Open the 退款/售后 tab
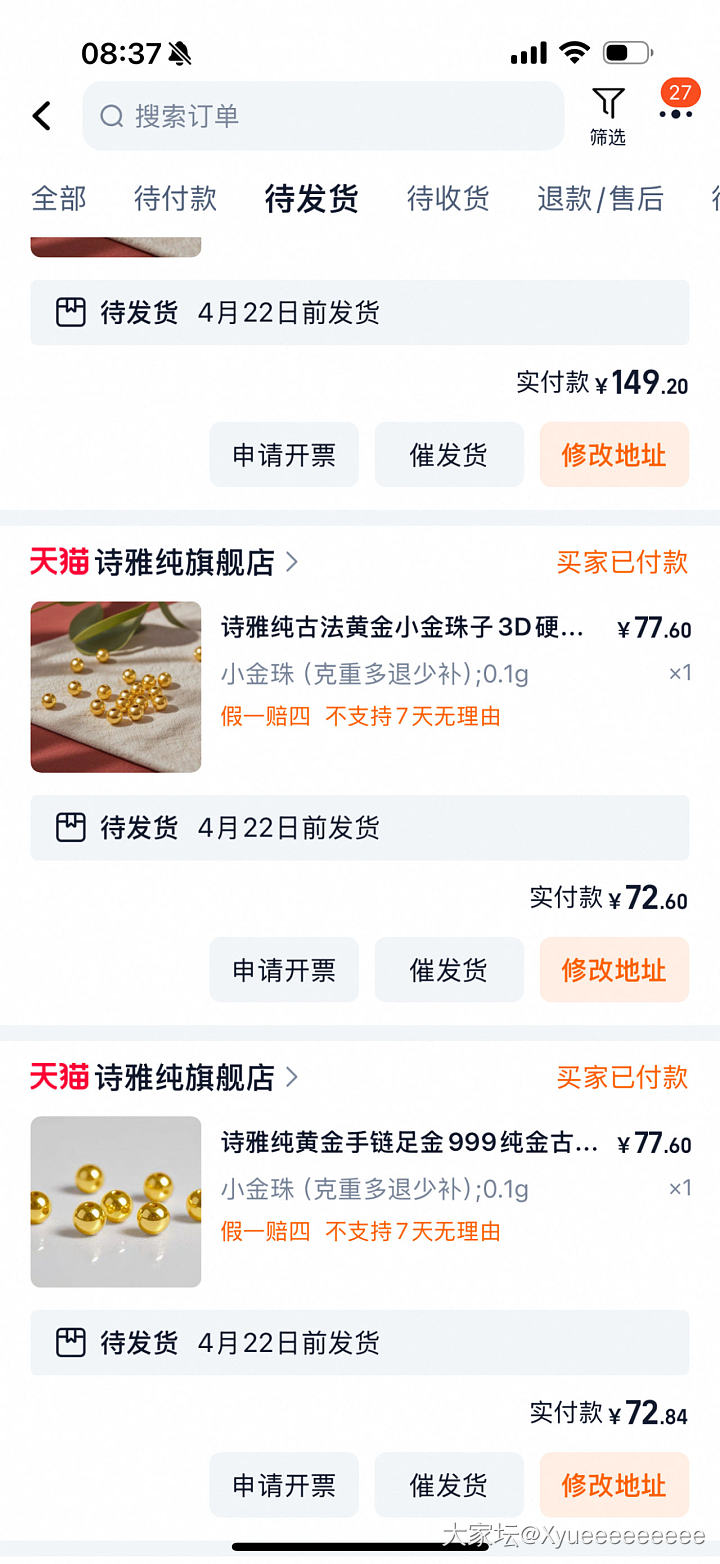This screenshot has height=1564, width=720. (600, 198)
